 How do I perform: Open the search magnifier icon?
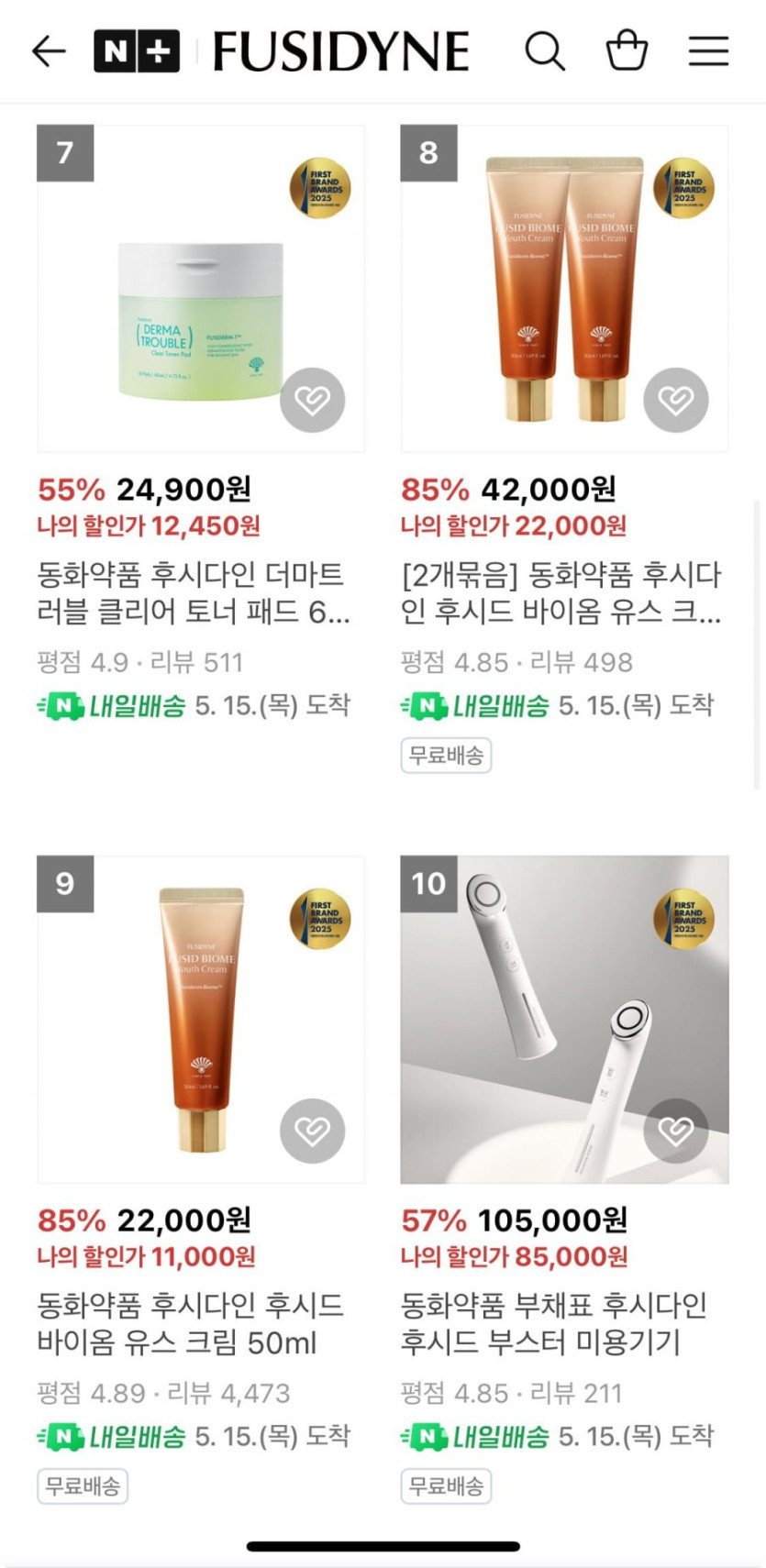544,50
